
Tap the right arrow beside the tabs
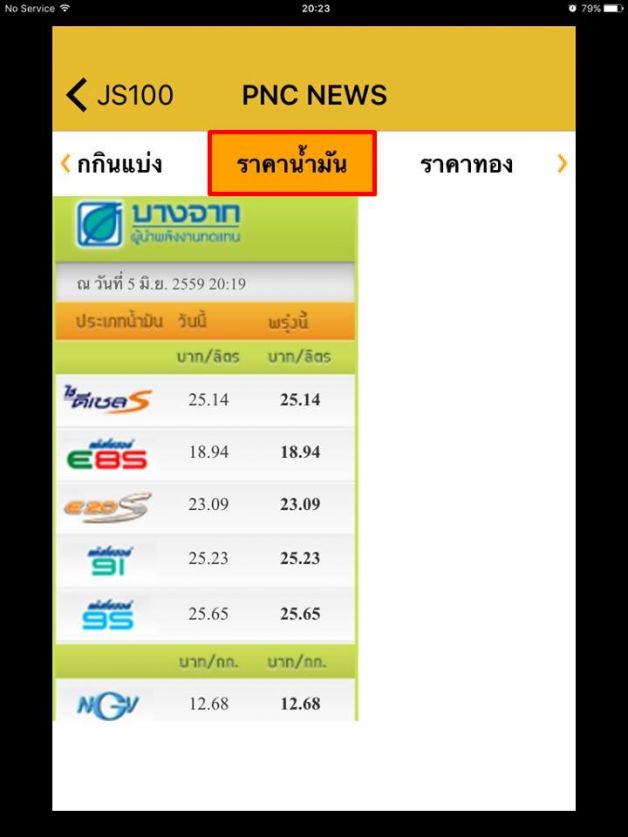(562, 164)
